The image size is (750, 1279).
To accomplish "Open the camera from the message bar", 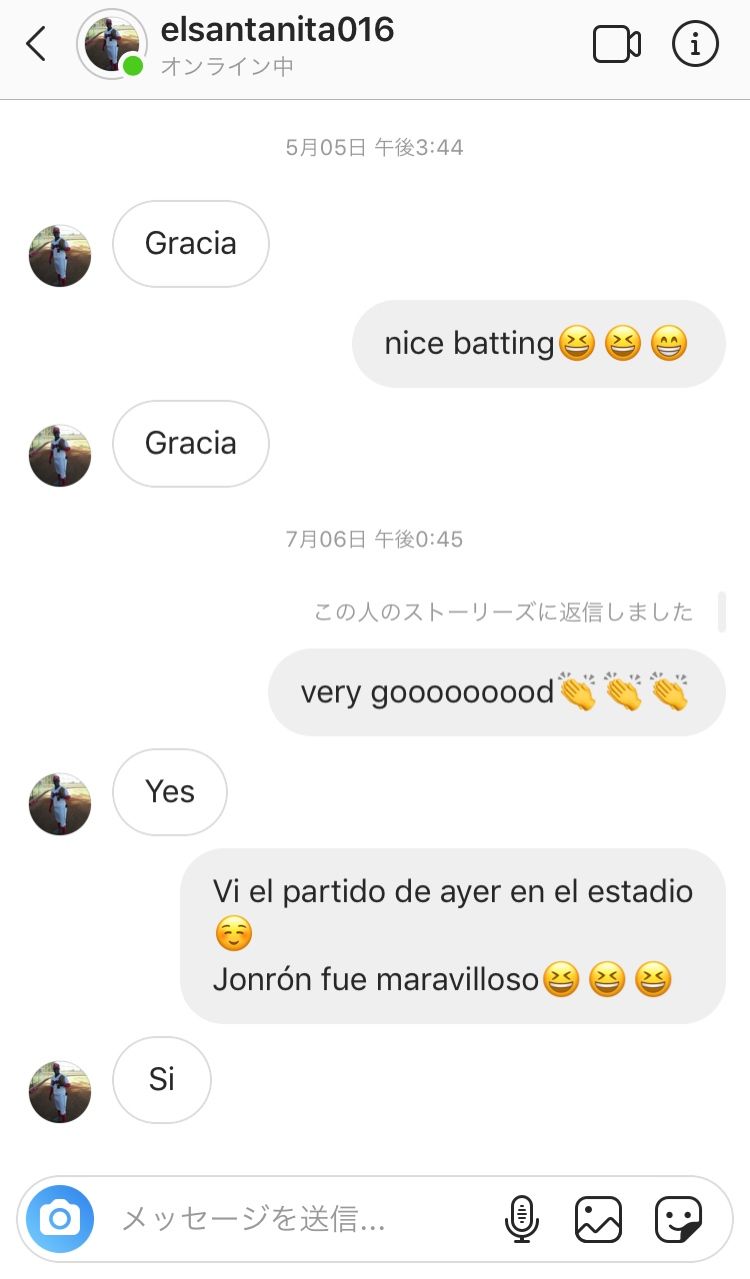I will point(60,1219).
